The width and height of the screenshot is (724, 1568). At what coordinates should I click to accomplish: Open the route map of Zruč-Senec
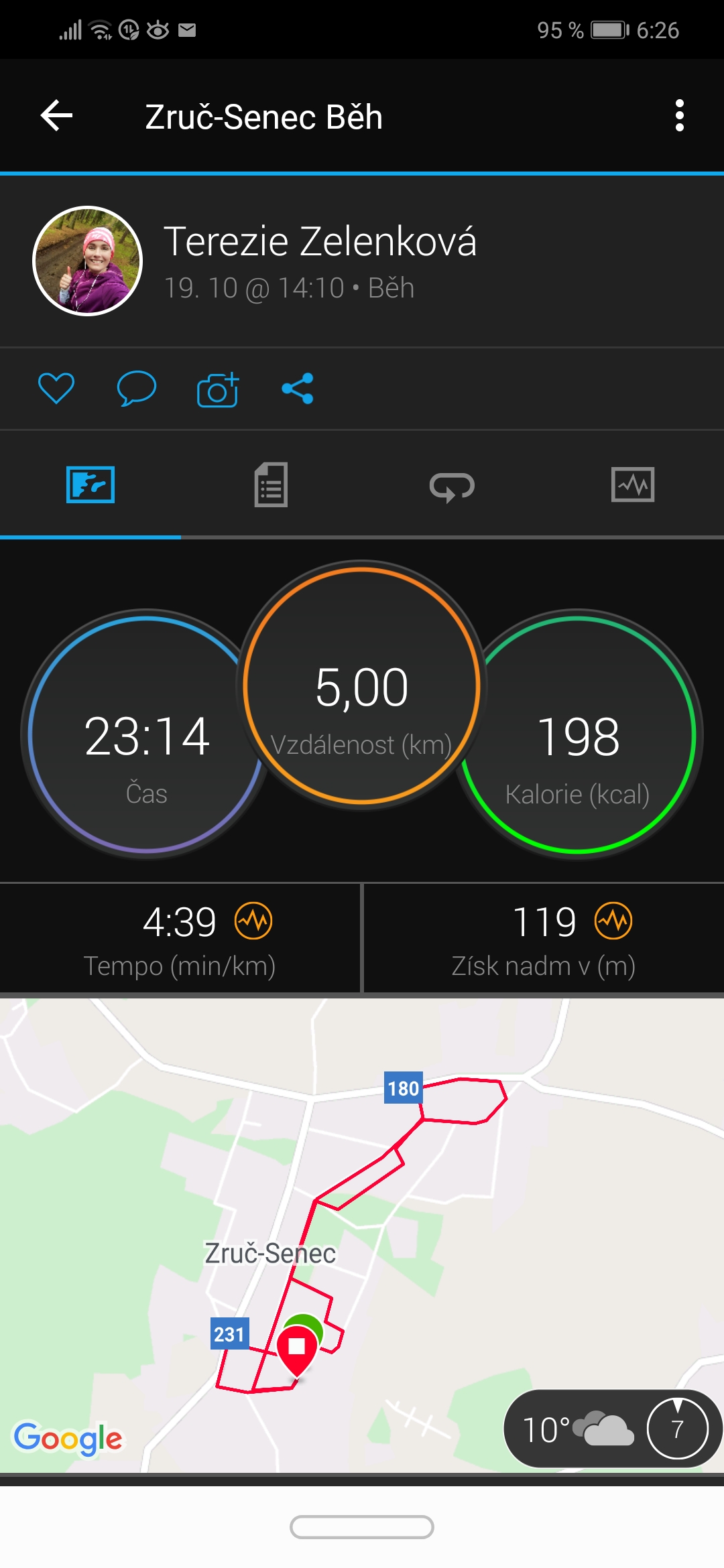(x=362, y=1235)
